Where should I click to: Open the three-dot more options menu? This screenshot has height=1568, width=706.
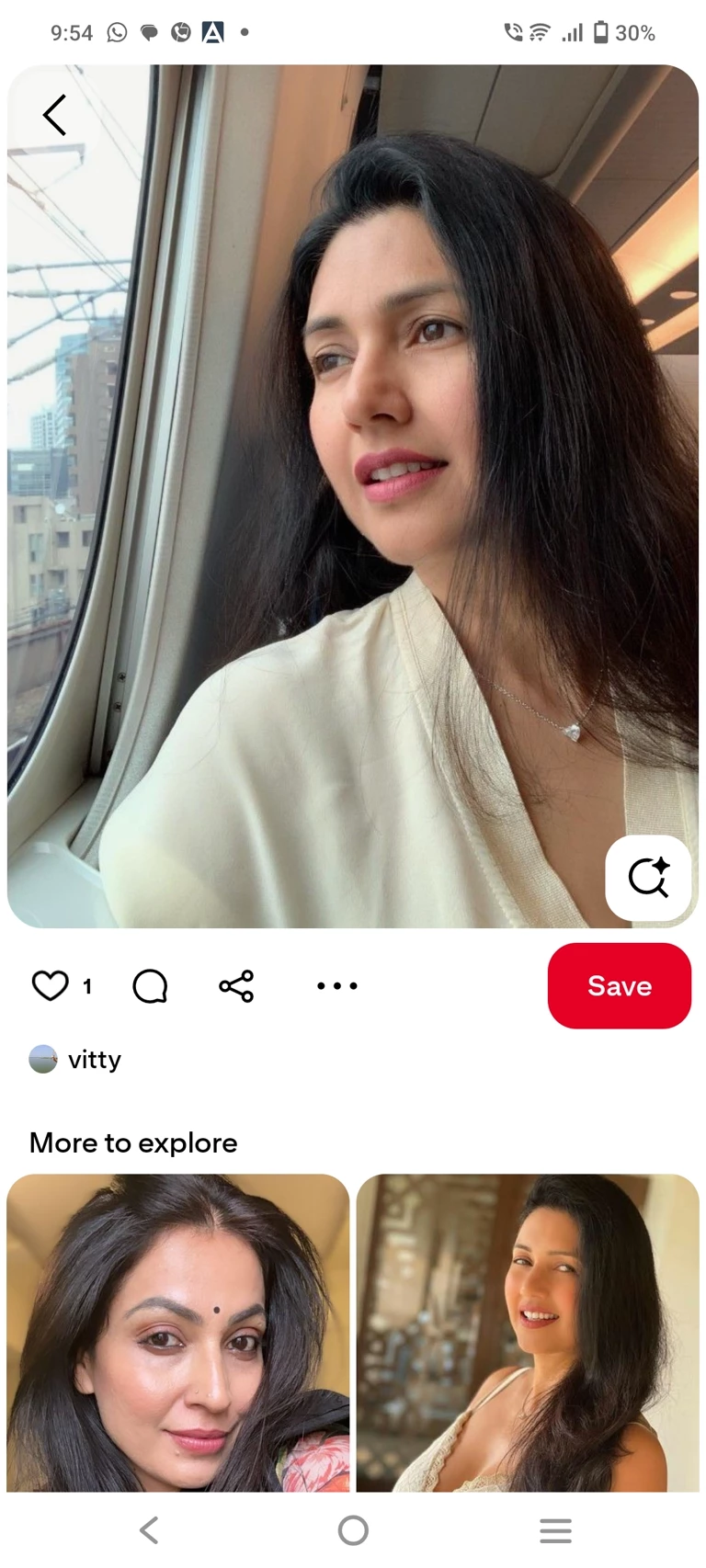(x=336, y=985)
